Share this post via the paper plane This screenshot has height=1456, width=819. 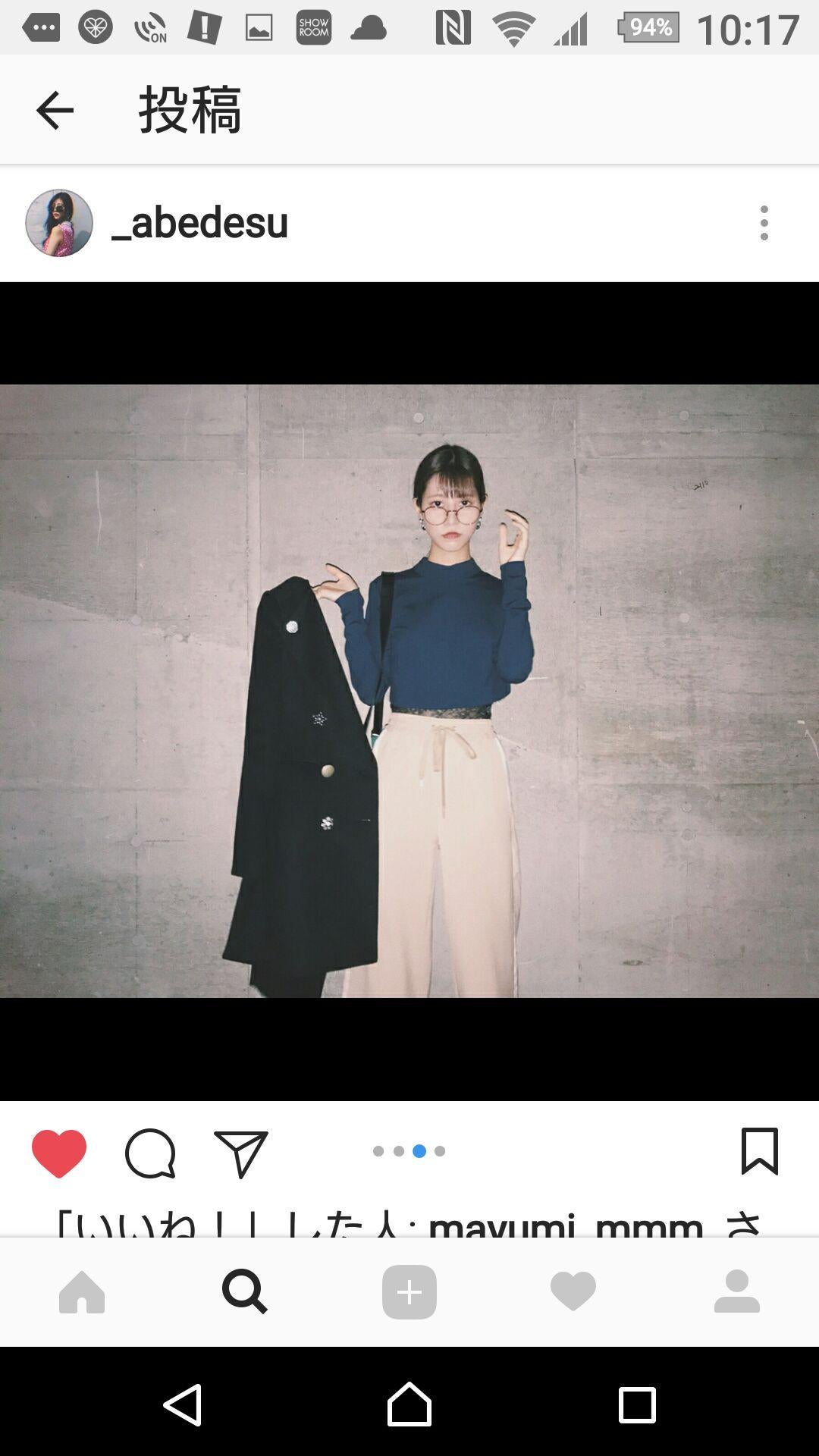[x=241, y=1153]
